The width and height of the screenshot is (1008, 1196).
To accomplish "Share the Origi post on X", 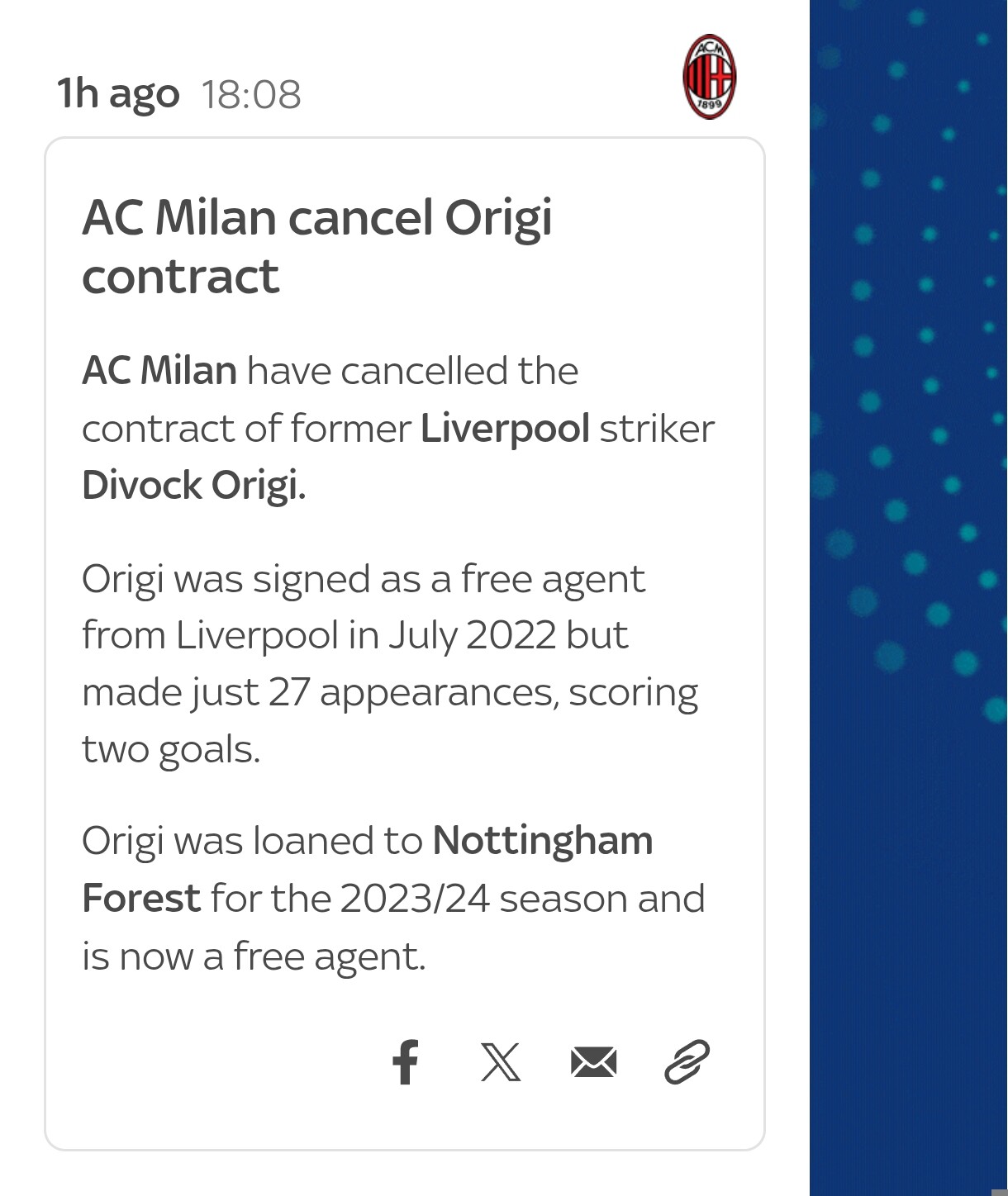I will click(x=501, y=1061).
